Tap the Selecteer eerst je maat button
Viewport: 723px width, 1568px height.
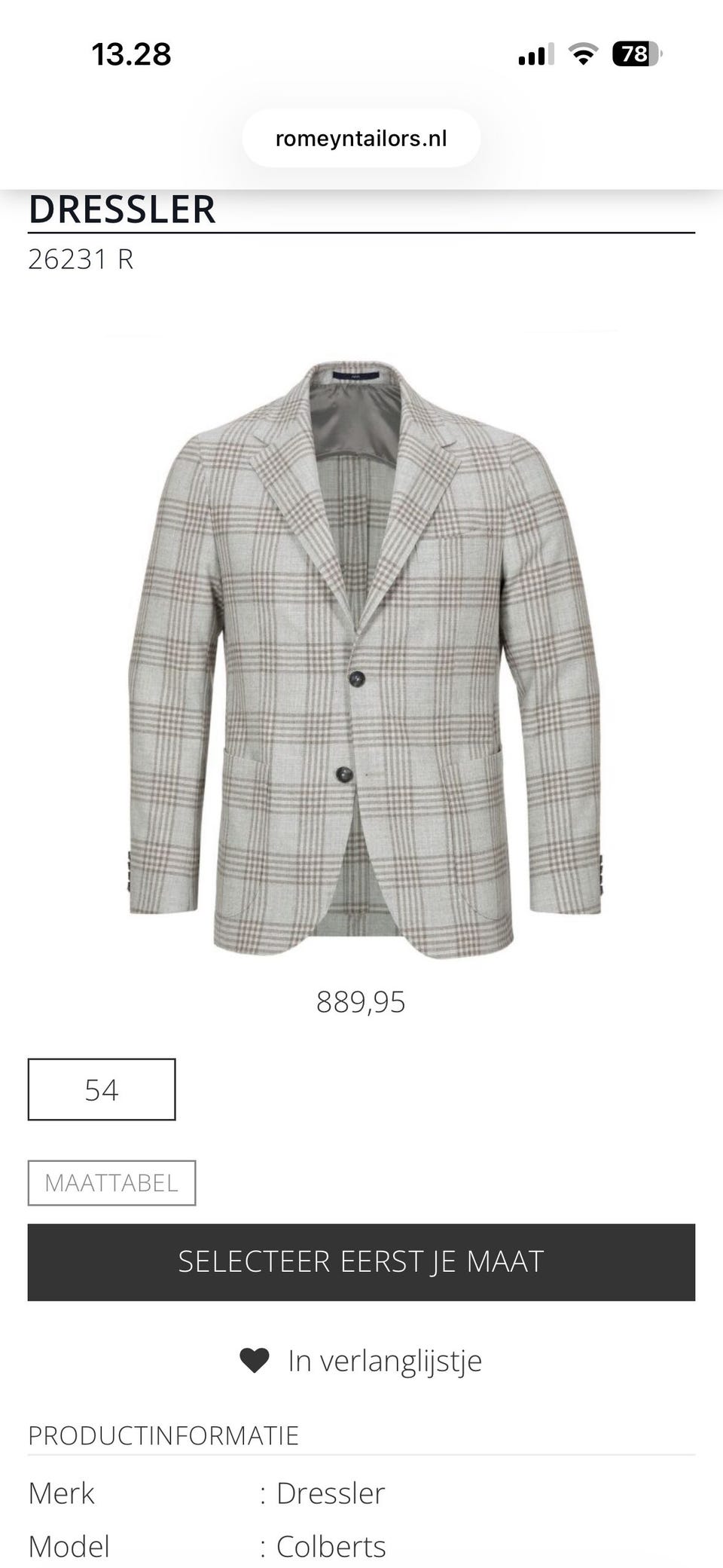(361, 1262)
